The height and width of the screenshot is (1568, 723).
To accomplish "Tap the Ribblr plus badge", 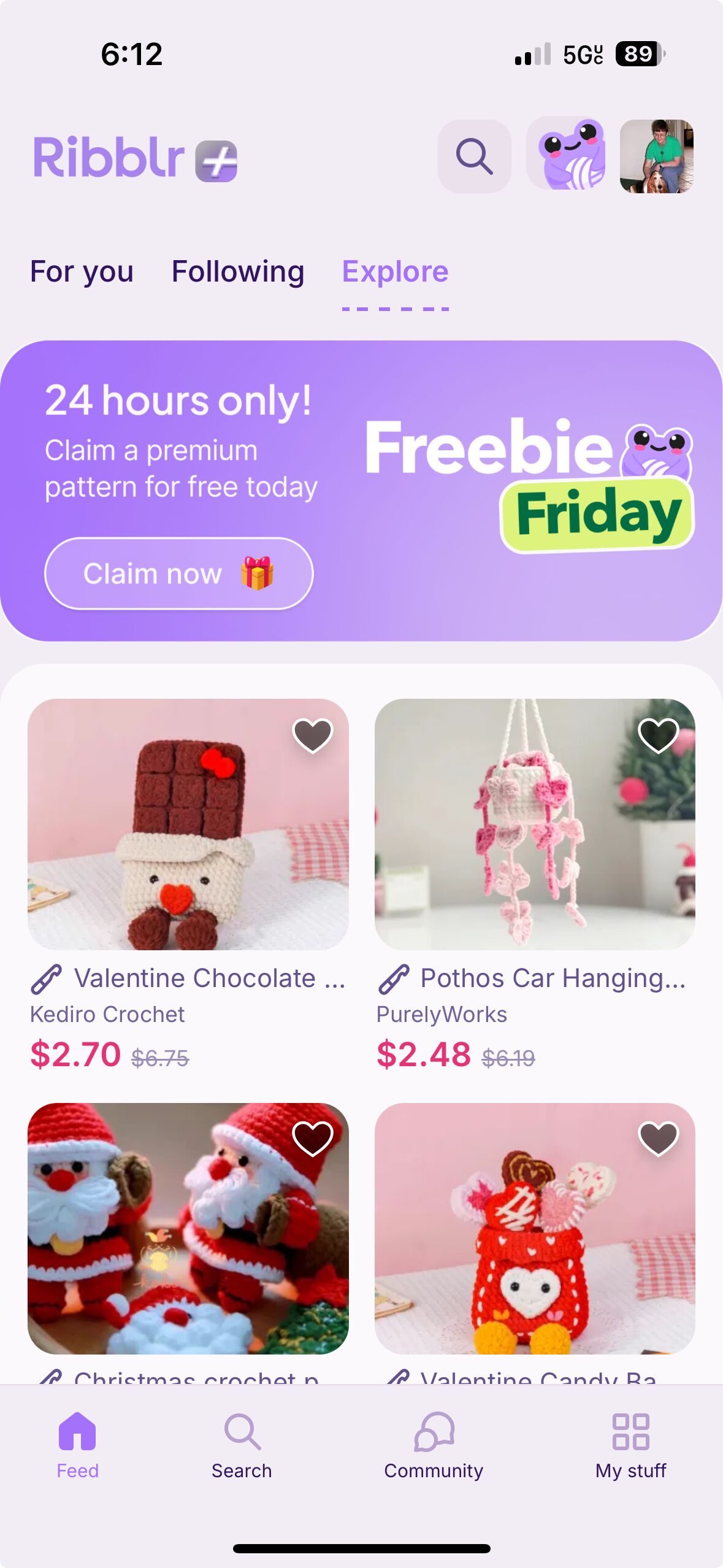I will 216,161.
